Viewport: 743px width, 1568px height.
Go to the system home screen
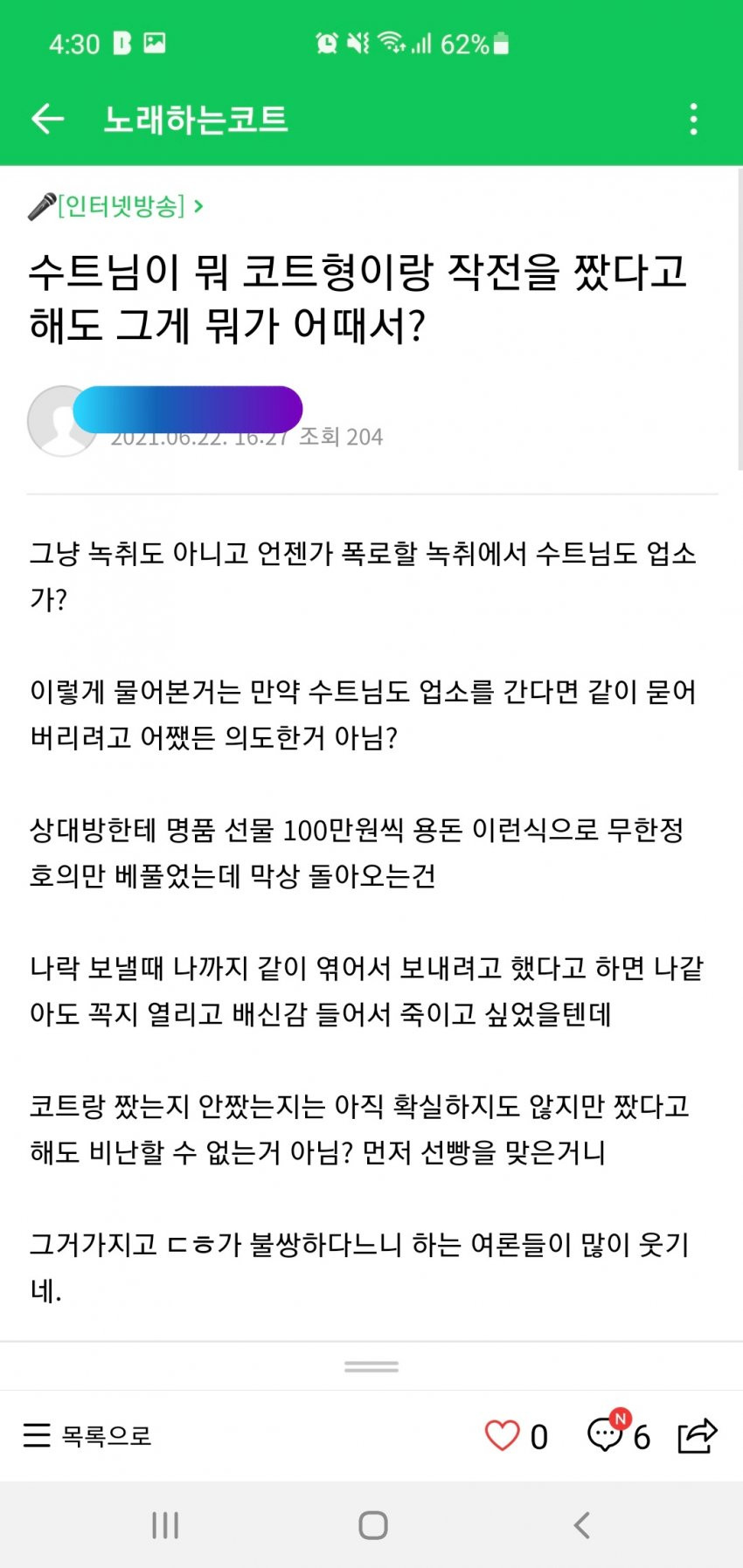[x=373, y=1525]
